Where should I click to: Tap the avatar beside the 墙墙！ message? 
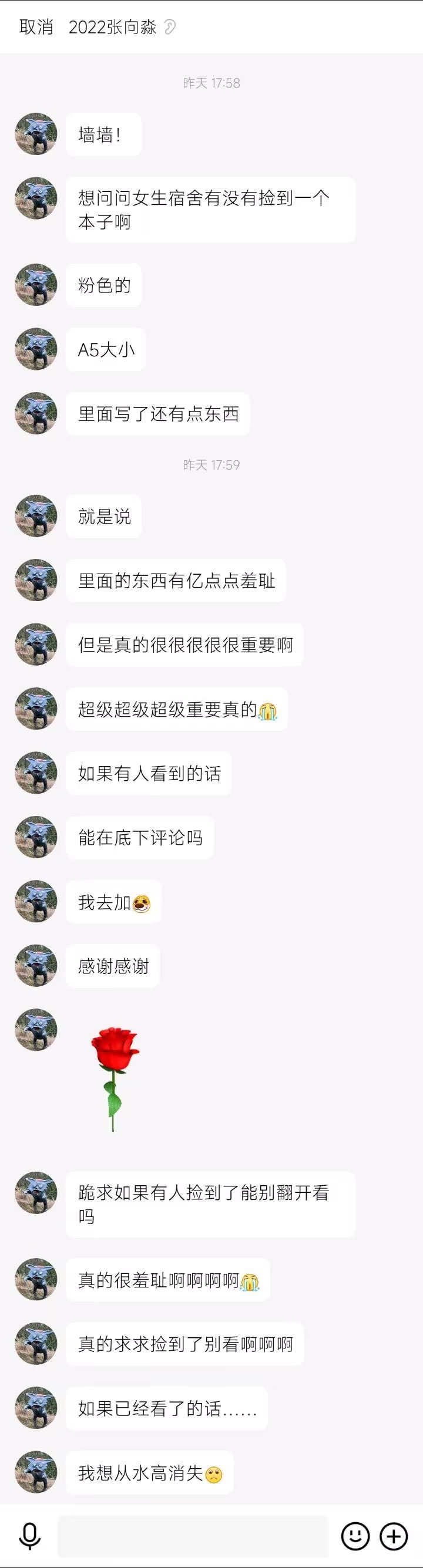click(36, 134)
